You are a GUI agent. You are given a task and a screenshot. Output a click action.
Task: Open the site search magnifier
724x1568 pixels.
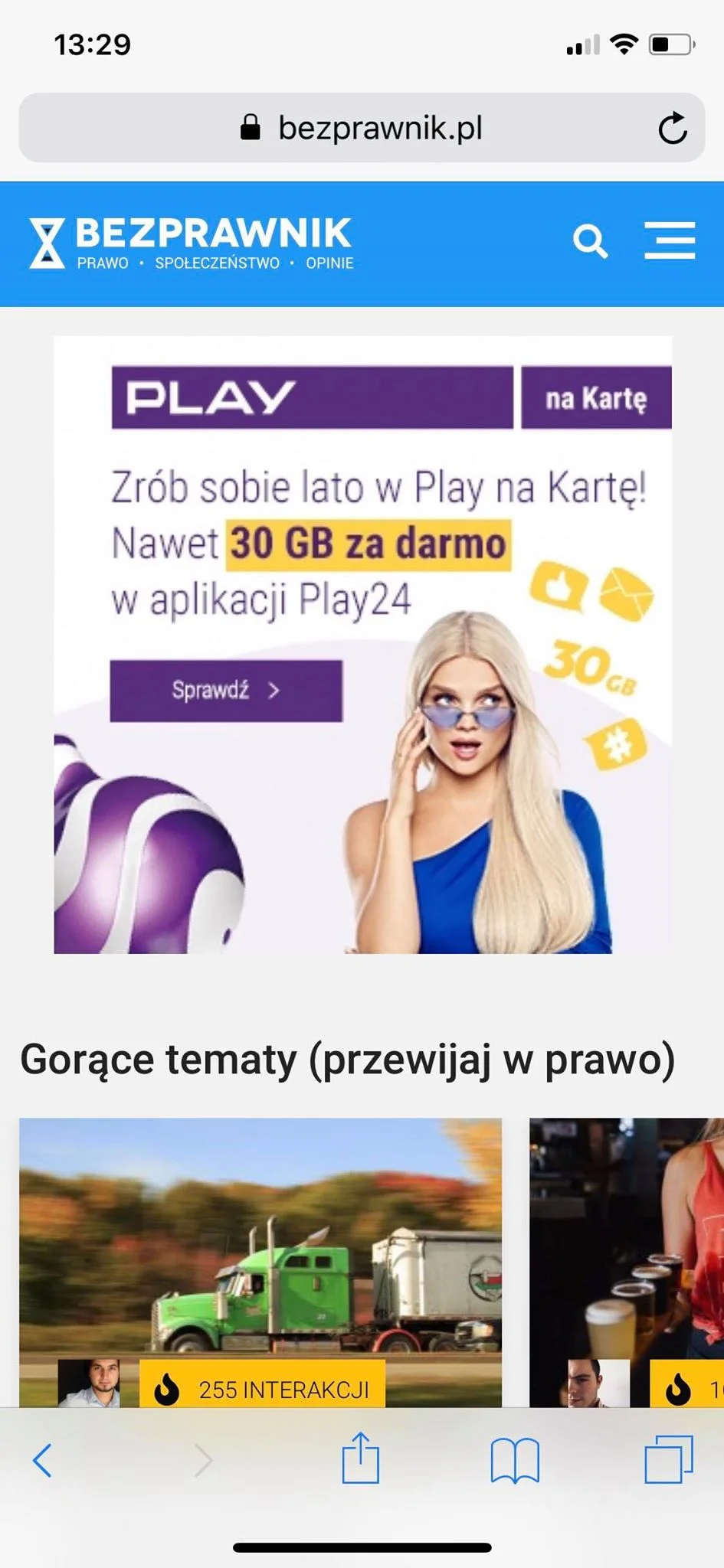(590, 242)
